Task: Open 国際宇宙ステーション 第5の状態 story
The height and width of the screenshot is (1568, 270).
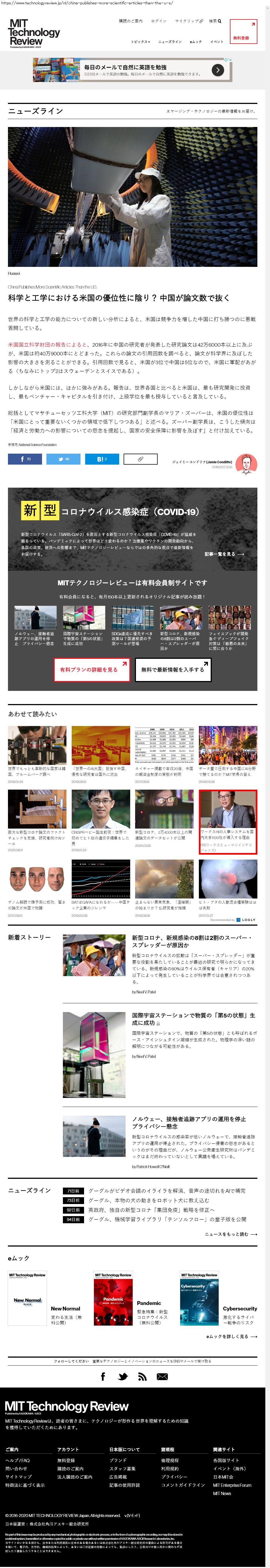Action: [x=194, y=1019]
